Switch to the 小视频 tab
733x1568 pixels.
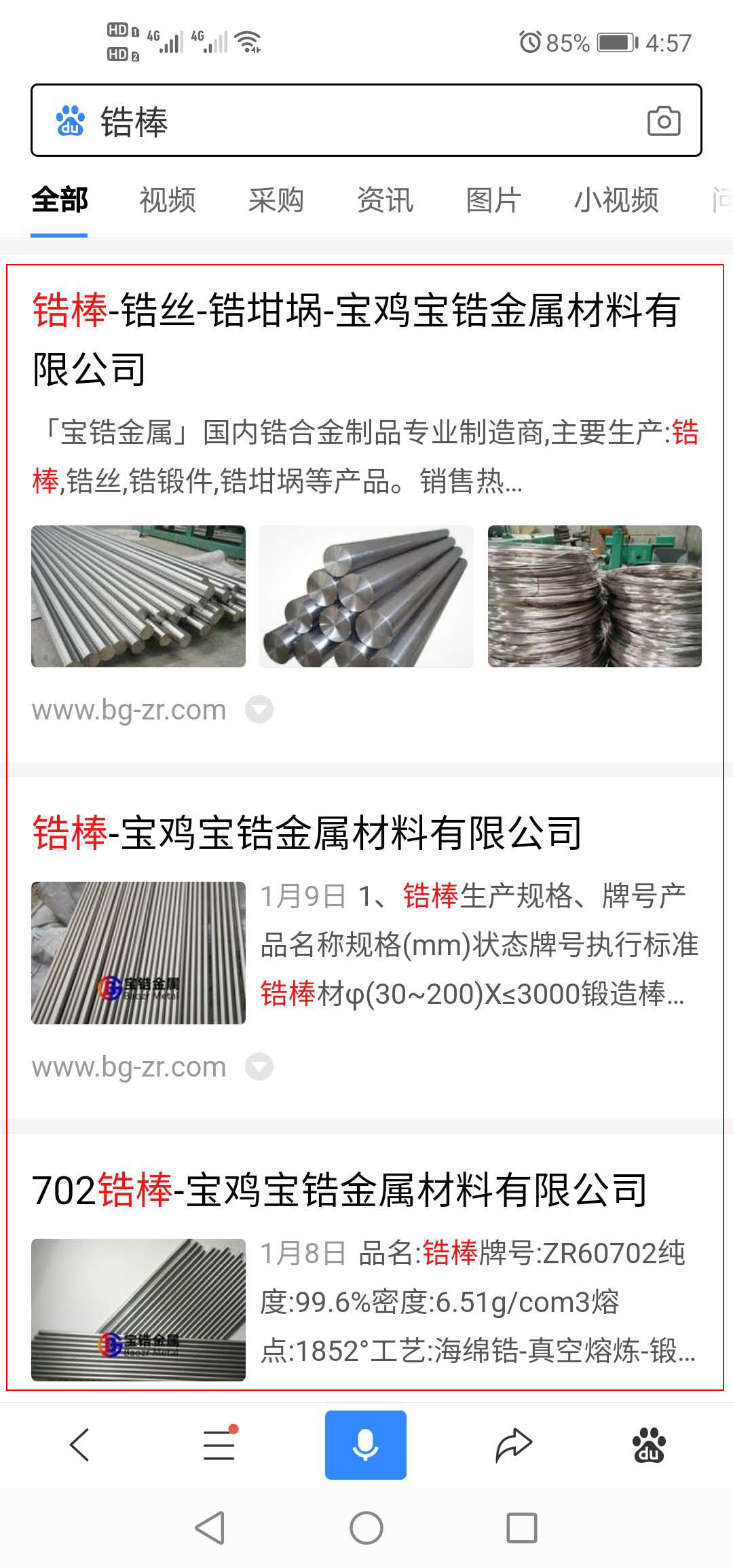[616, 200]
